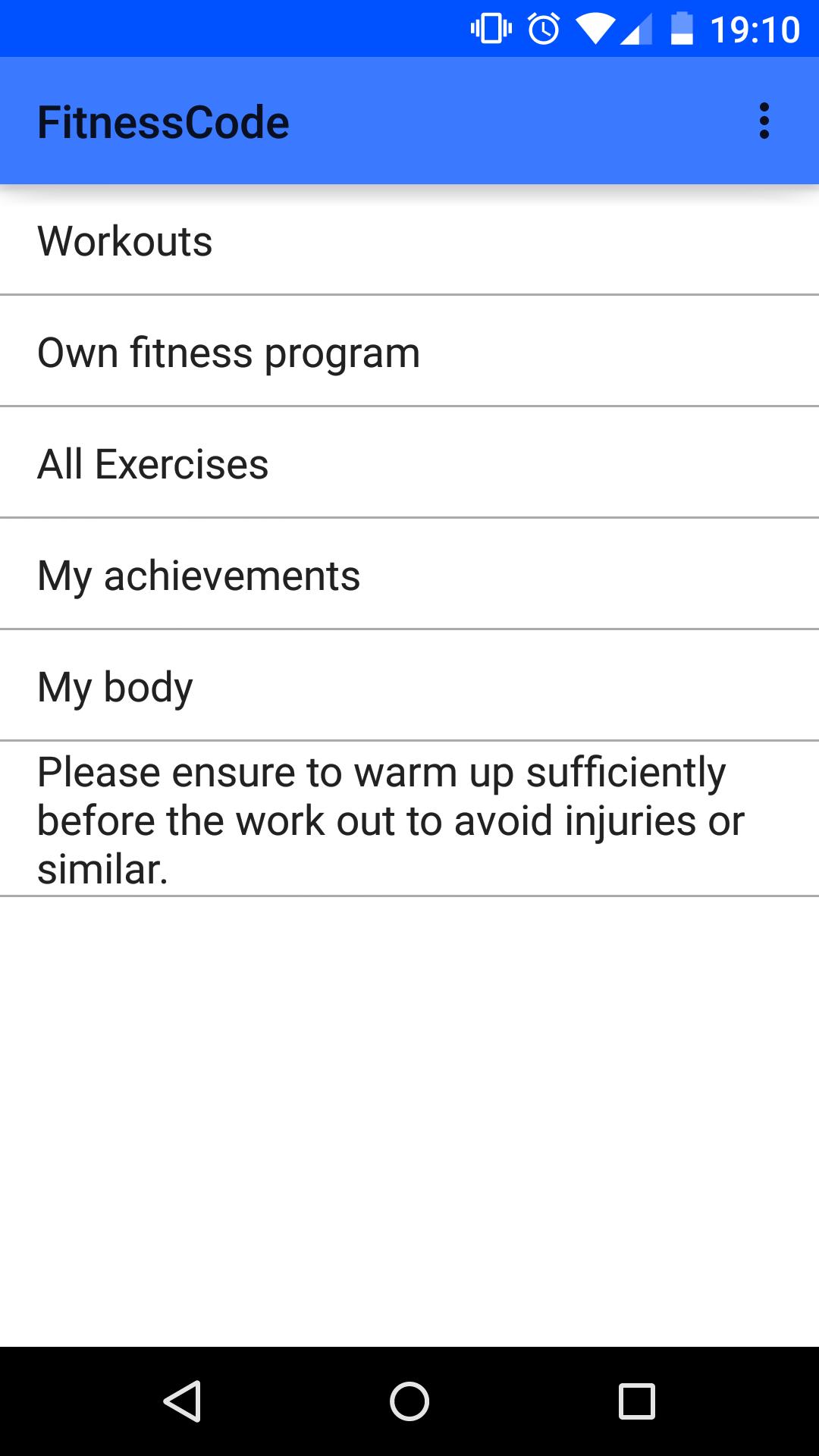
Task: Click the blue app toolbar area
Action: tap(455, 121)
